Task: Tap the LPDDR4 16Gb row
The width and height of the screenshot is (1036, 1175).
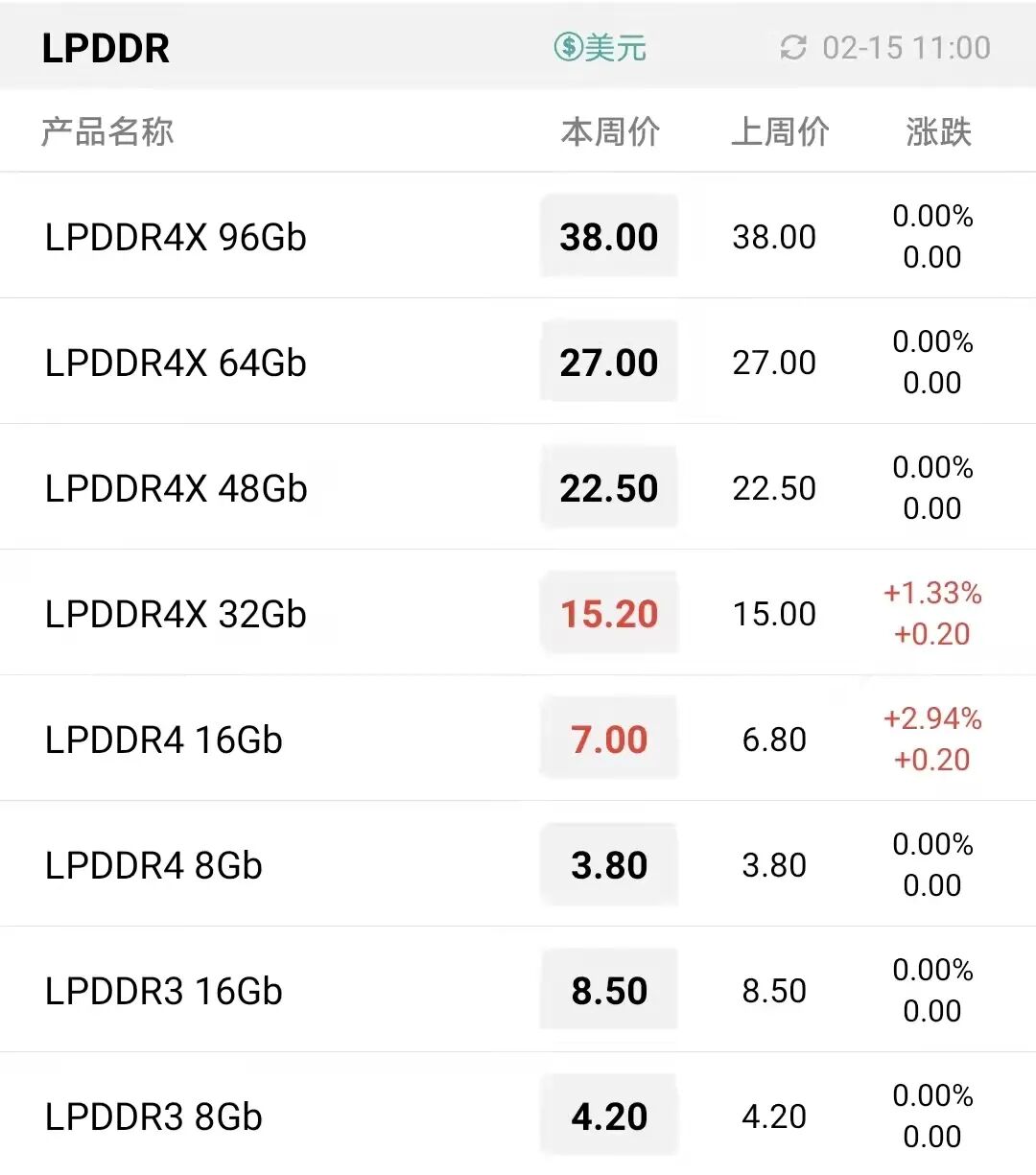Action: point(164,740)
